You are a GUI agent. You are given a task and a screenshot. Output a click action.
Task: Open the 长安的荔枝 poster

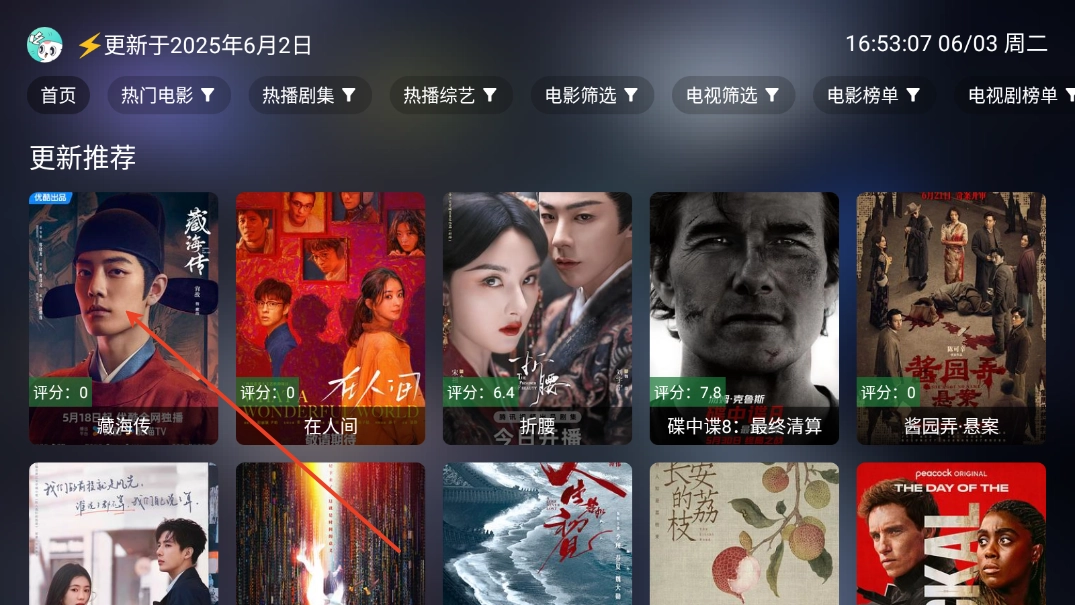[744, 533]
